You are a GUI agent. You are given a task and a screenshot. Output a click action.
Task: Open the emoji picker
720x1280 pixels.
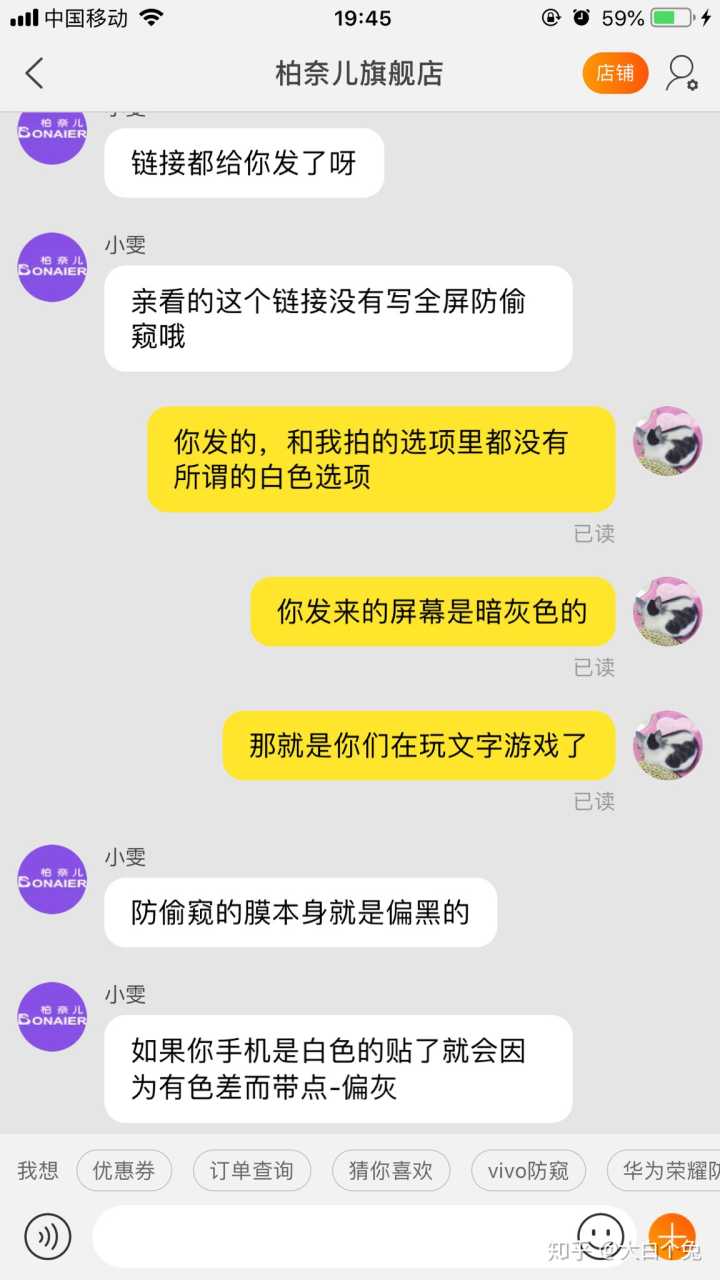click(x=601, y=1237)
